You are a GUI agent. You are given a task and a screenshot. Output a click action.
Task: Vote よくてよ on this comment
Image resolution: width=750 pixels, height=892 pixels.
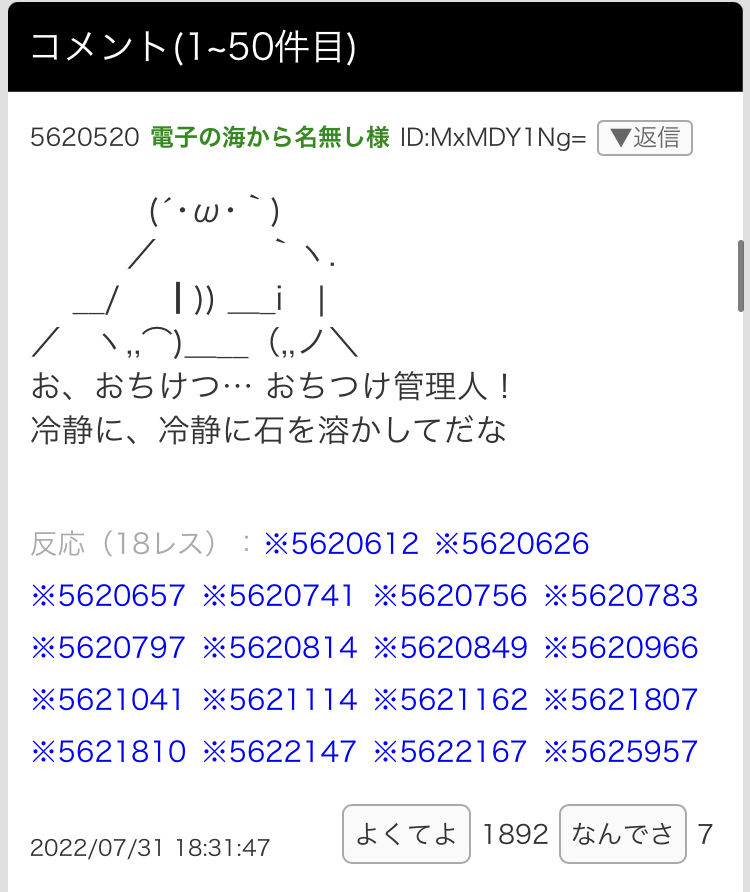click(407, 834)
